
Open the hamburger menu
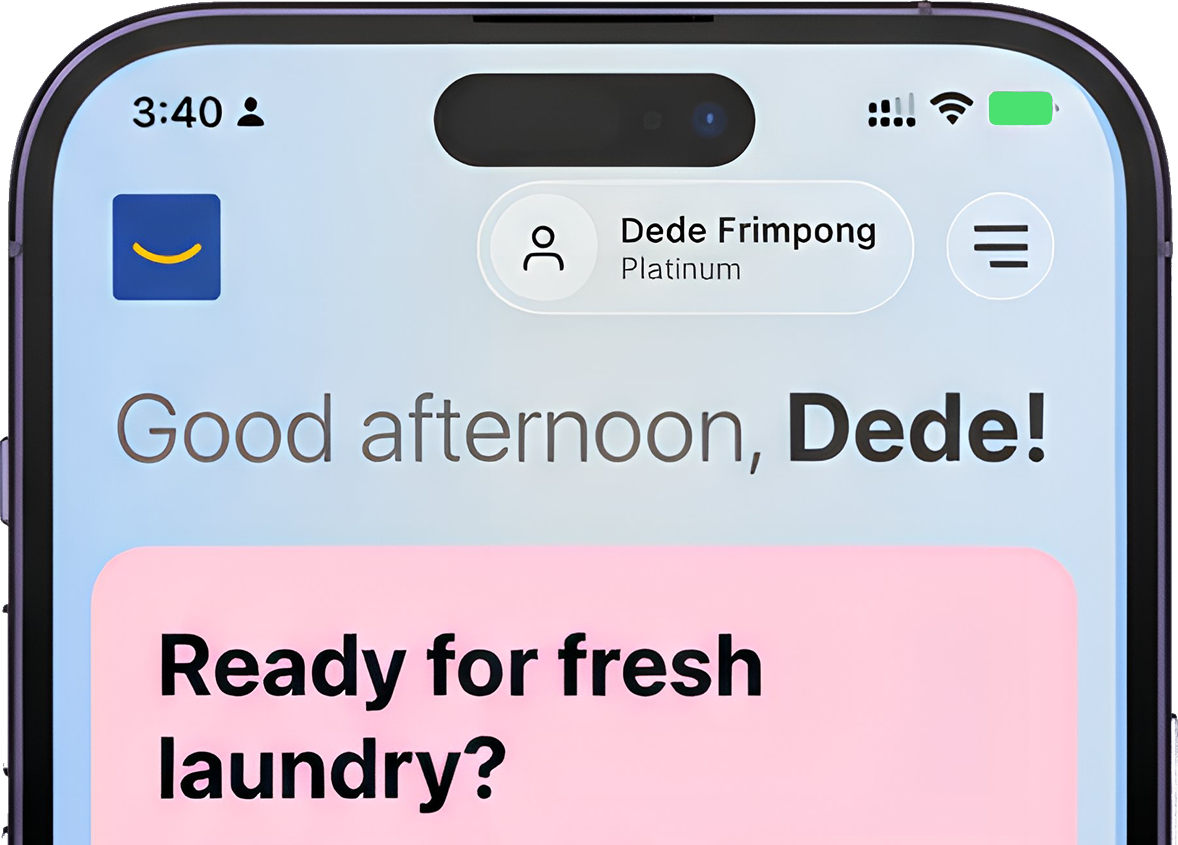(x=999, y=246)
